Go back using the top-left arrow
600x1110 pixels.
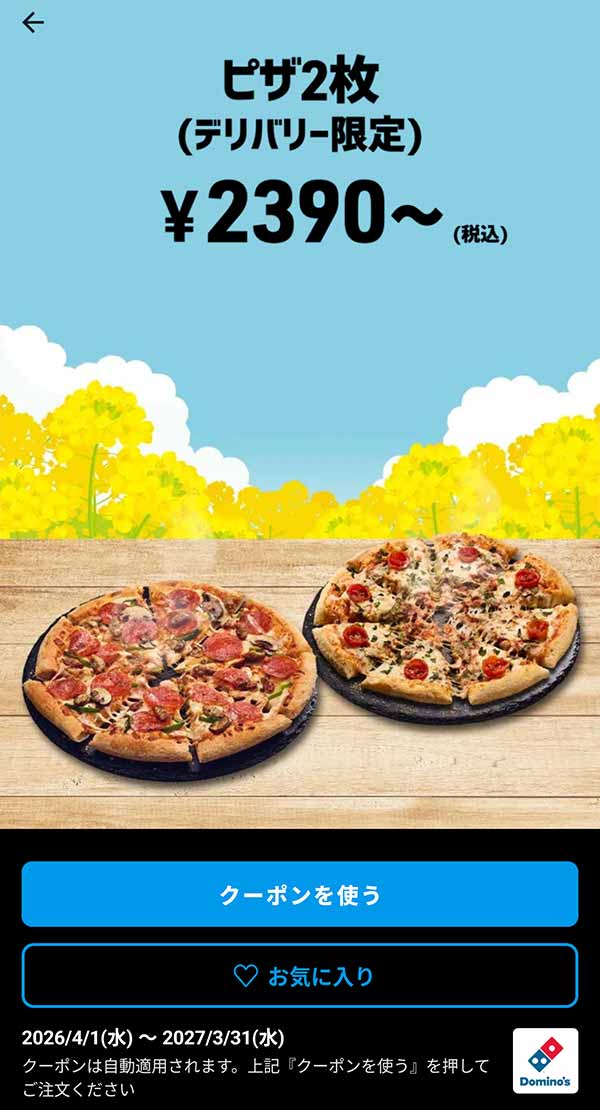(x=33, y=23)
